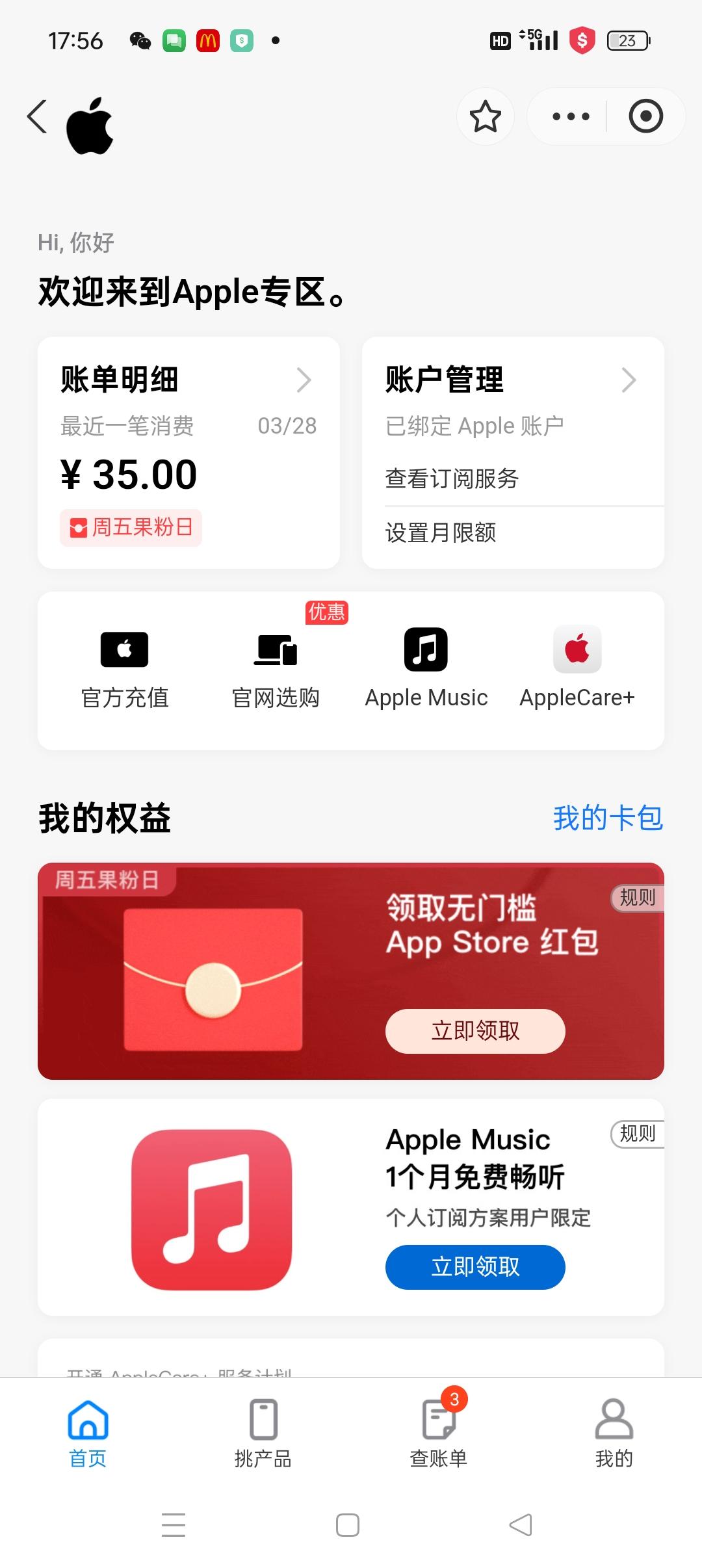Tap 立即领取 on the App Store 红包 banner
702x1568 pixels.
[474, 1031]
